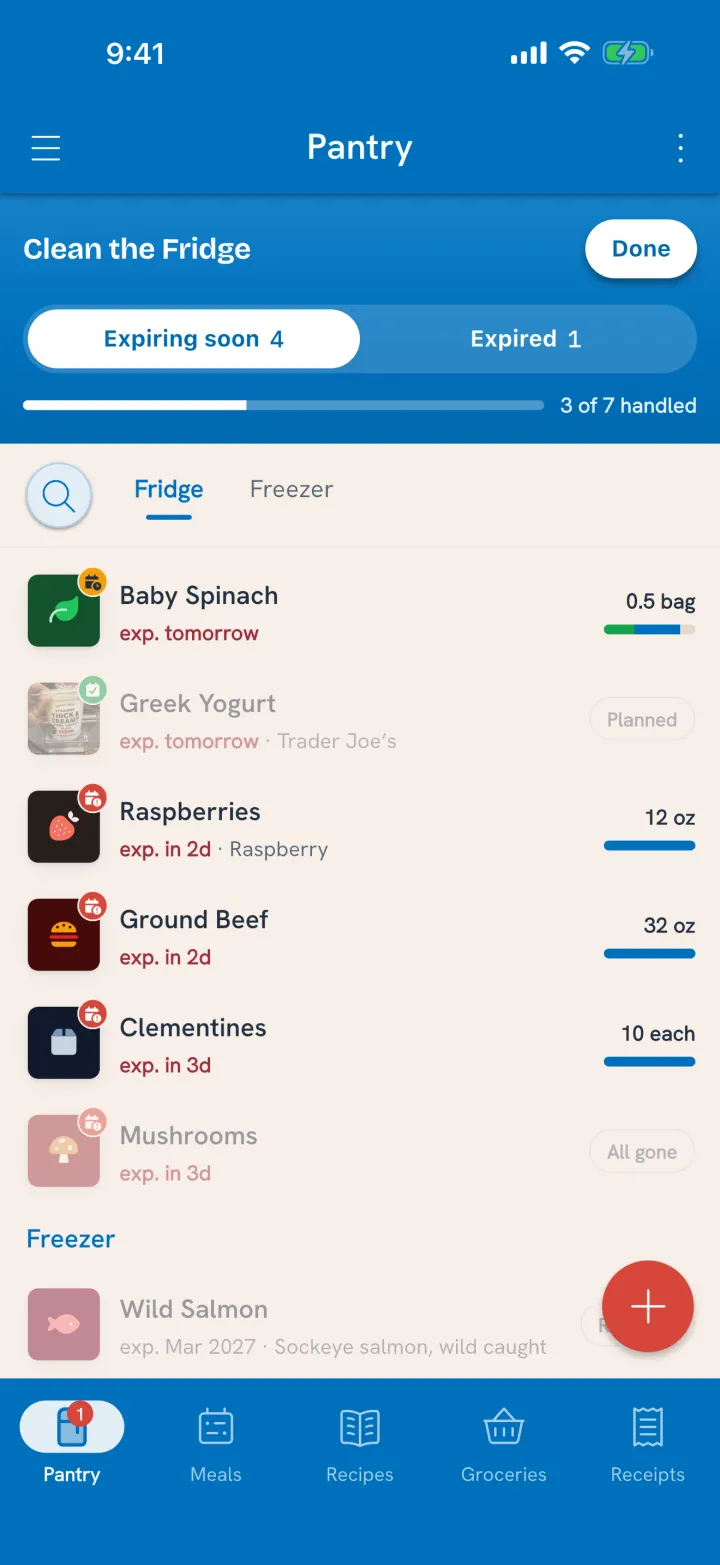
Task: Open the Receipts tab
Action: pyautogui.click(x=648, y=1445)
